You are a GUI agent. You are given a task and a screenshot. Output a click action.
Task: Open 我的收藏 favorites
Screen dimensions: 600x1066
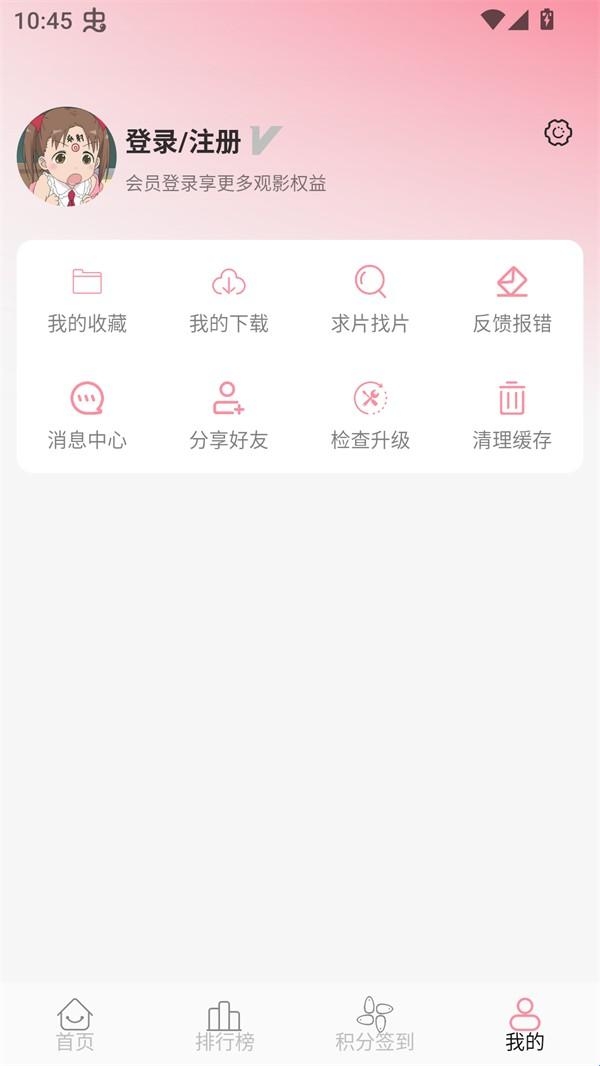(87, 300)
